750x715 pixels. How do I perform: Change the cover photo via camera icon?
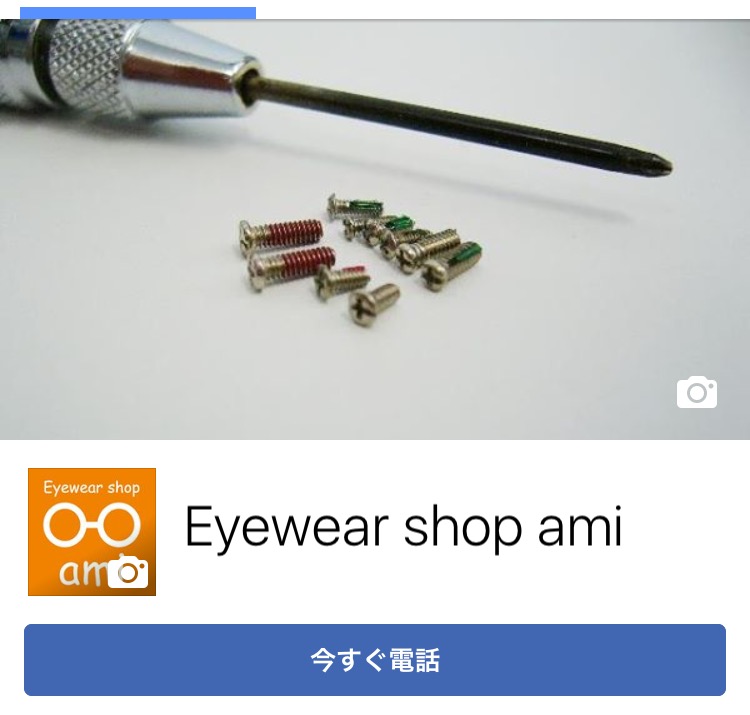[x=697, y=393]
